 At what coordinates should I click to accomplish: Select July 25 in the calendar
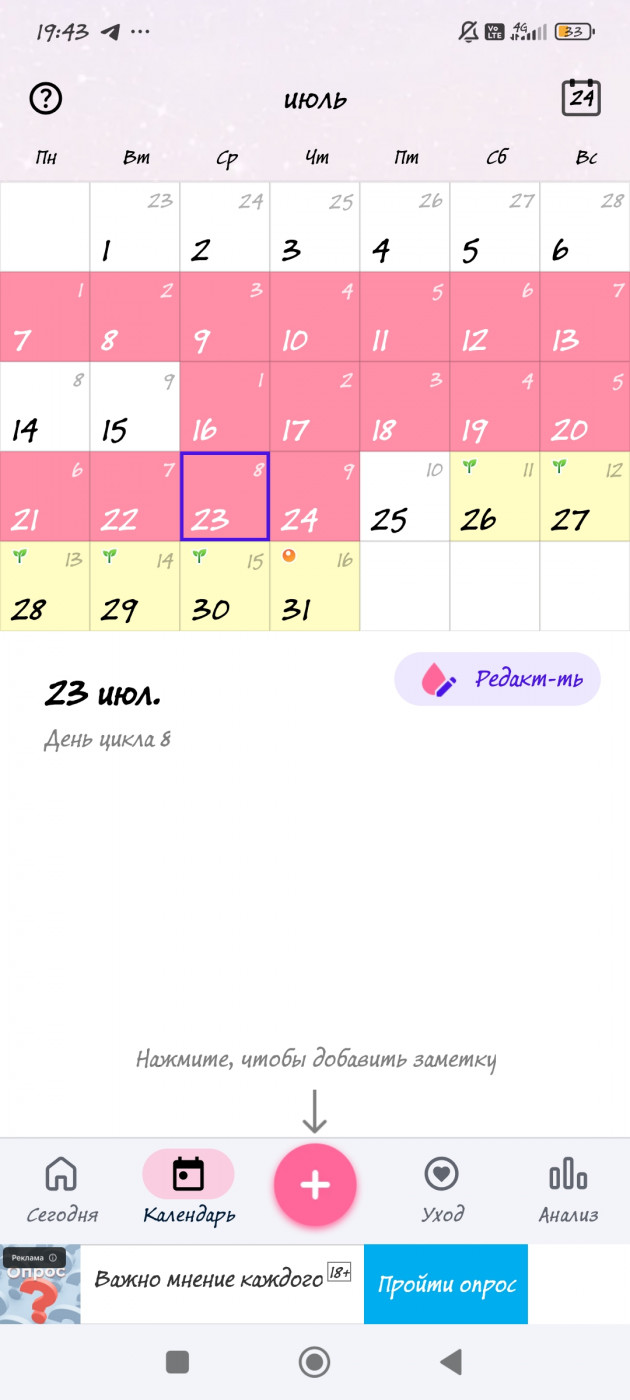[405, 496]
